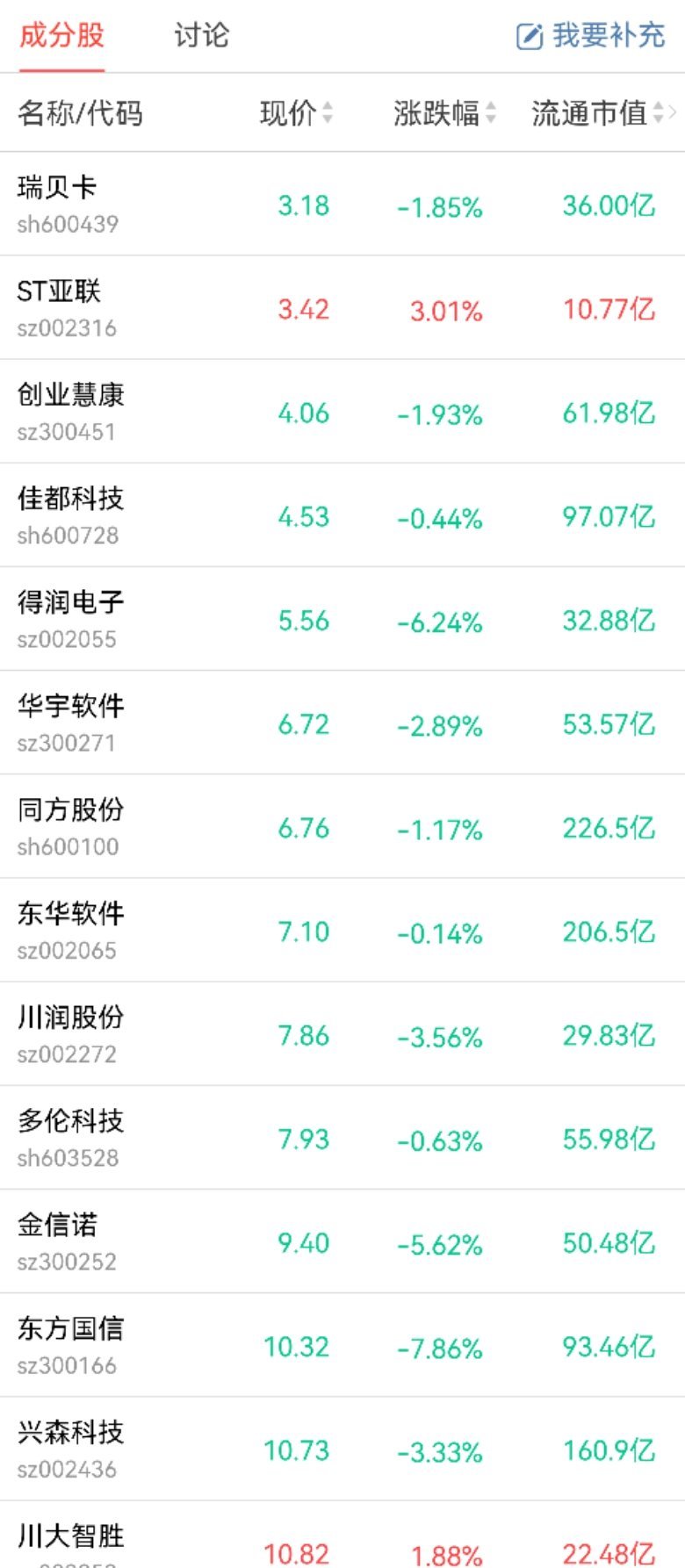
Task: Sort the list by 涨跌幅
Action: (444, 112)
